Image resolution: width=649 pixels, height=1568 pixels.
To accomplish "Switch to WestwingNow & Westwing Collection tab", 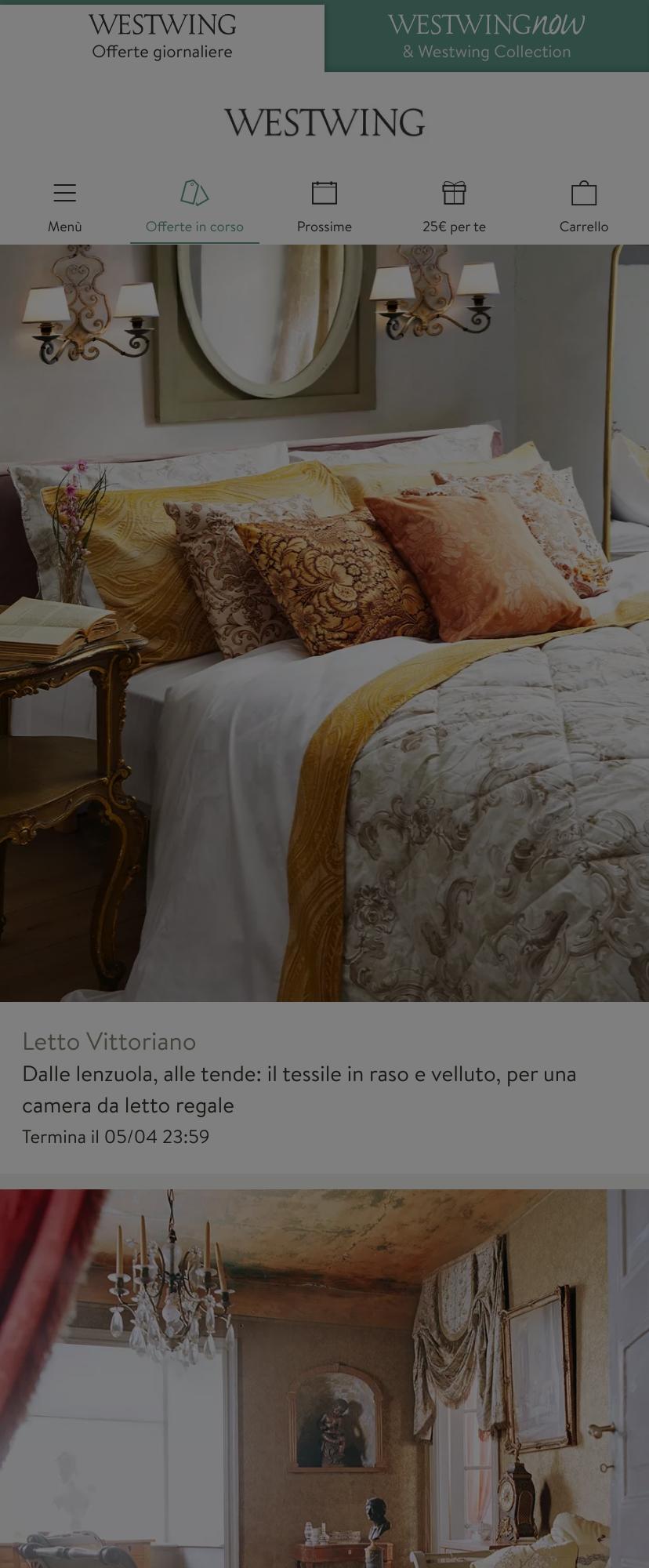I will point(486,38).
